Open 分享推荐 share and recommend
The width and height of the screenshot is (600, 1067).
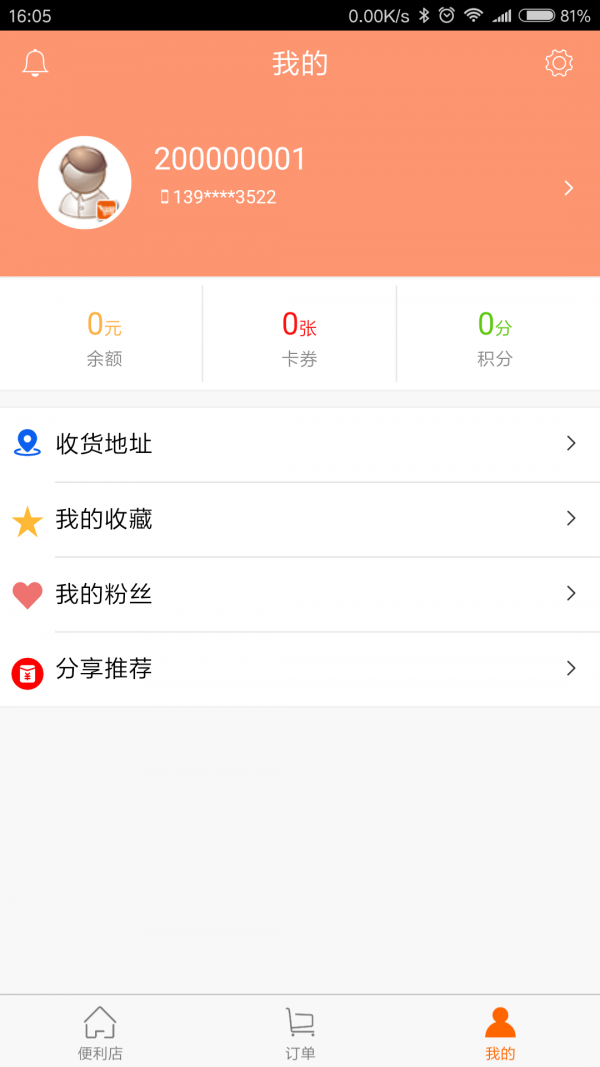pos(300,669)
